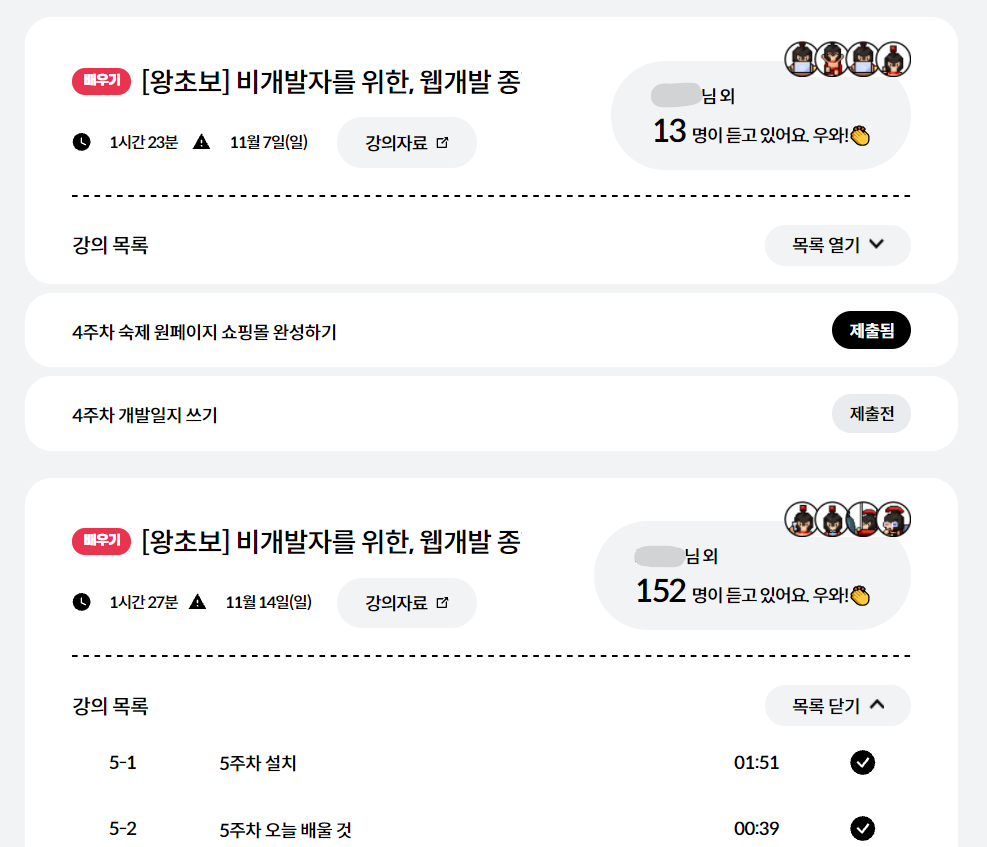The image size is (987, 847).
Task: Expand the list with 목록 열기
Action: tap(837, 246)
